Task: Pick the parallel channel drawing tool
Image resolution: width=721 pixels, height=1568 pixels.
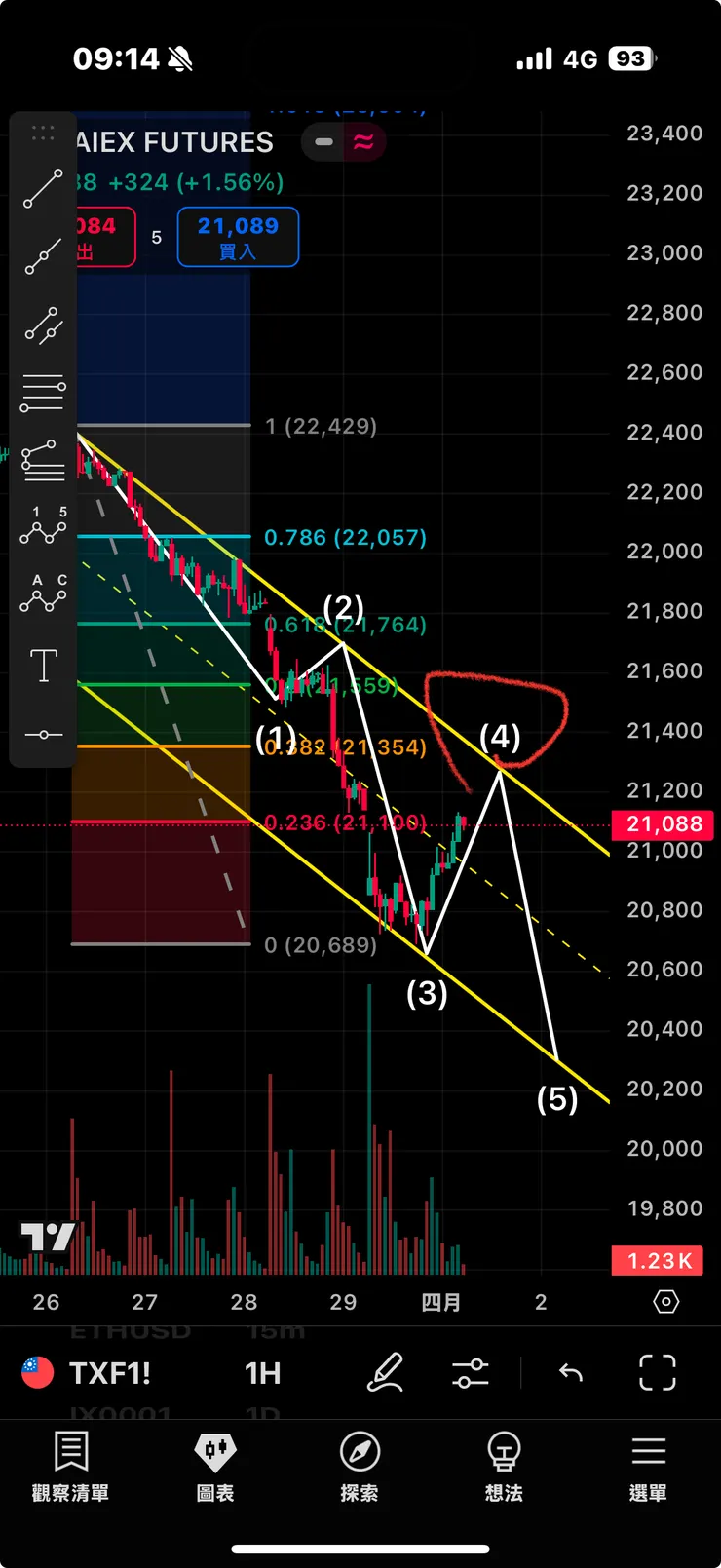Action: (x=43, y=325)
